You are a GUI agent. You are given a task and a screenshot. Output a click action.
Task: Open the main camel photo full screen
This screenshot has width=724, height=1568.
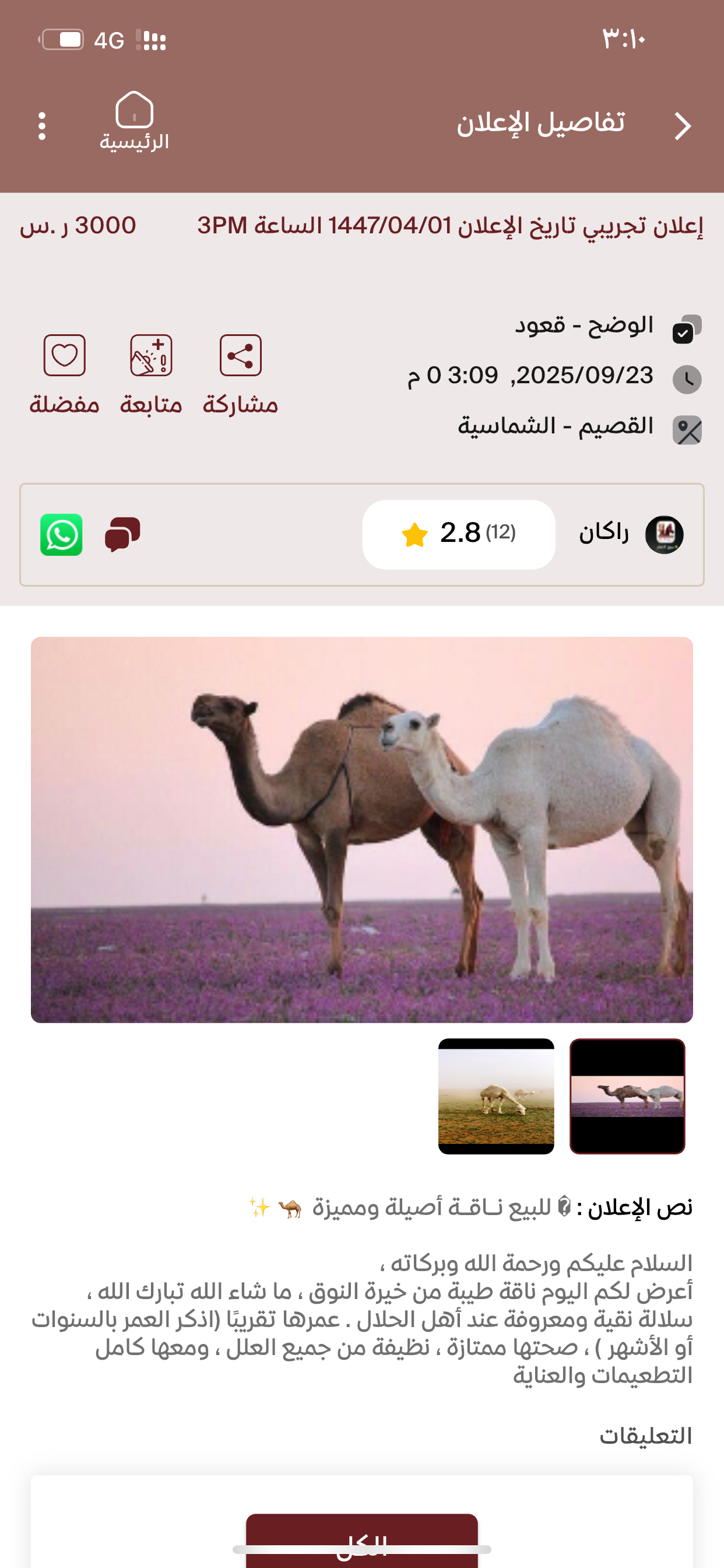click(x=362, y=829)
